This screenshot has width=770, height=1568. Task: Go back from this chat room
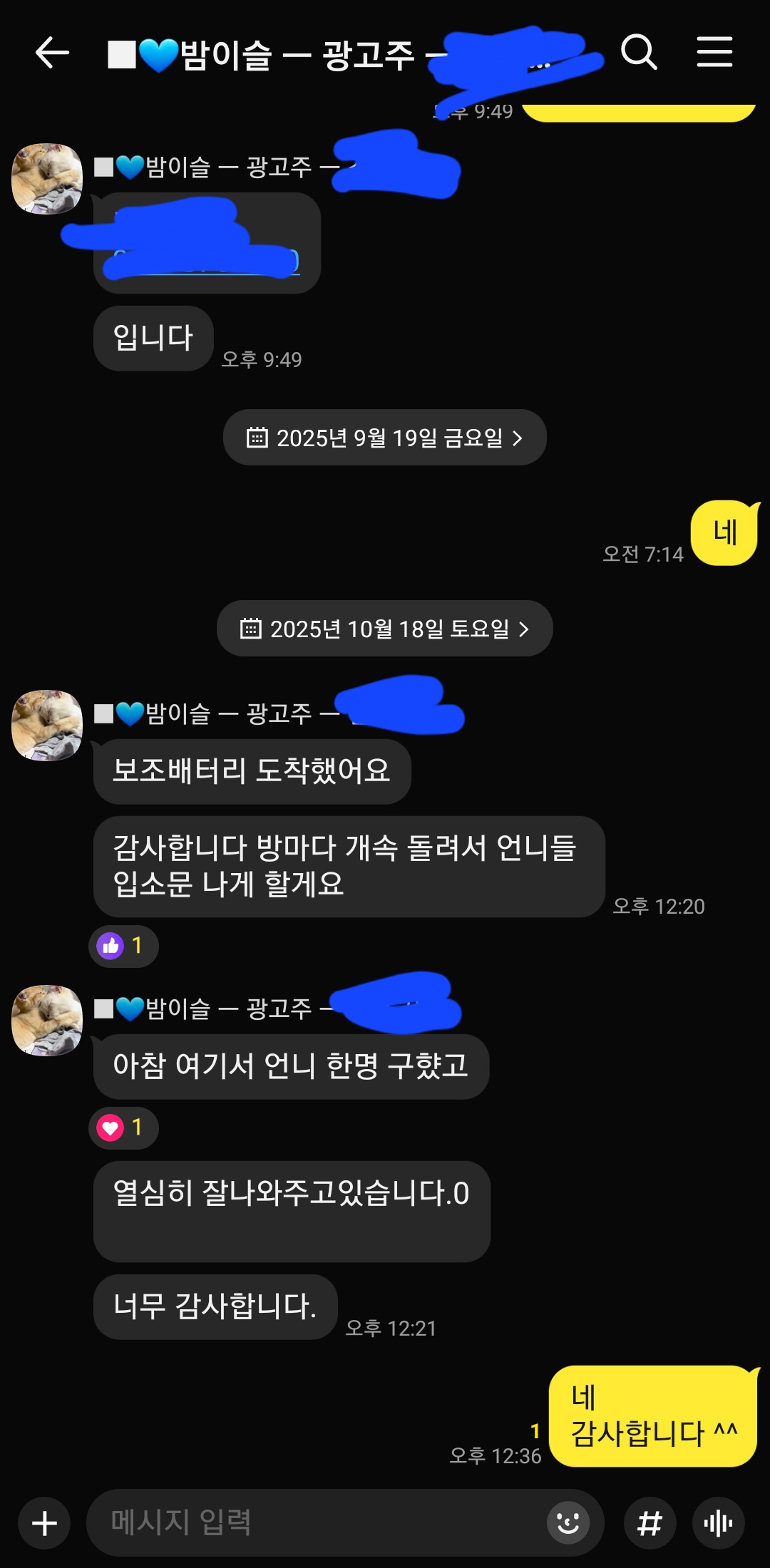pyautogui.click(x=52, y=53)
